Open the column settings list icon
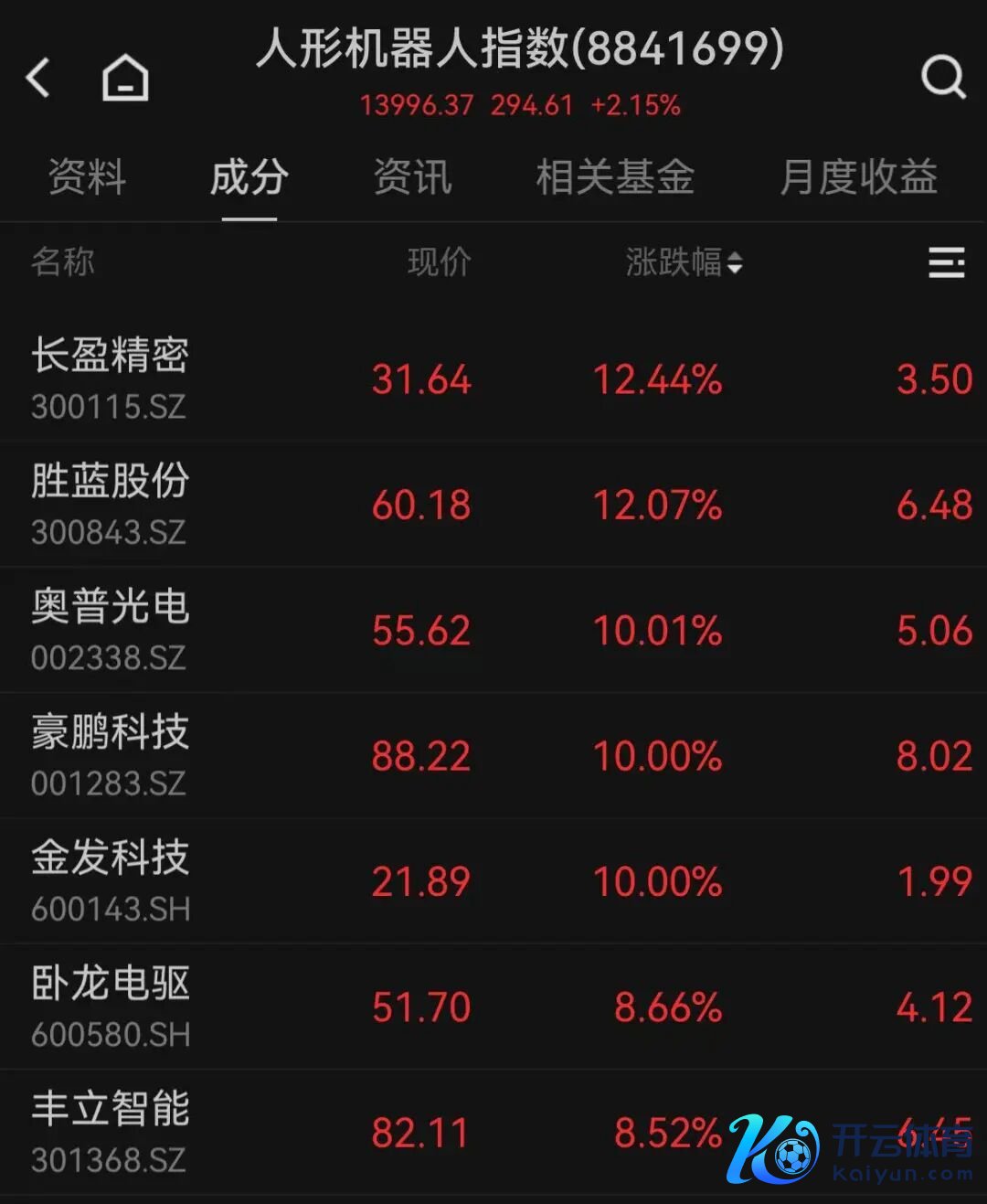The image size is (987, 1204). pyautogui.click(x=946, y=263)
